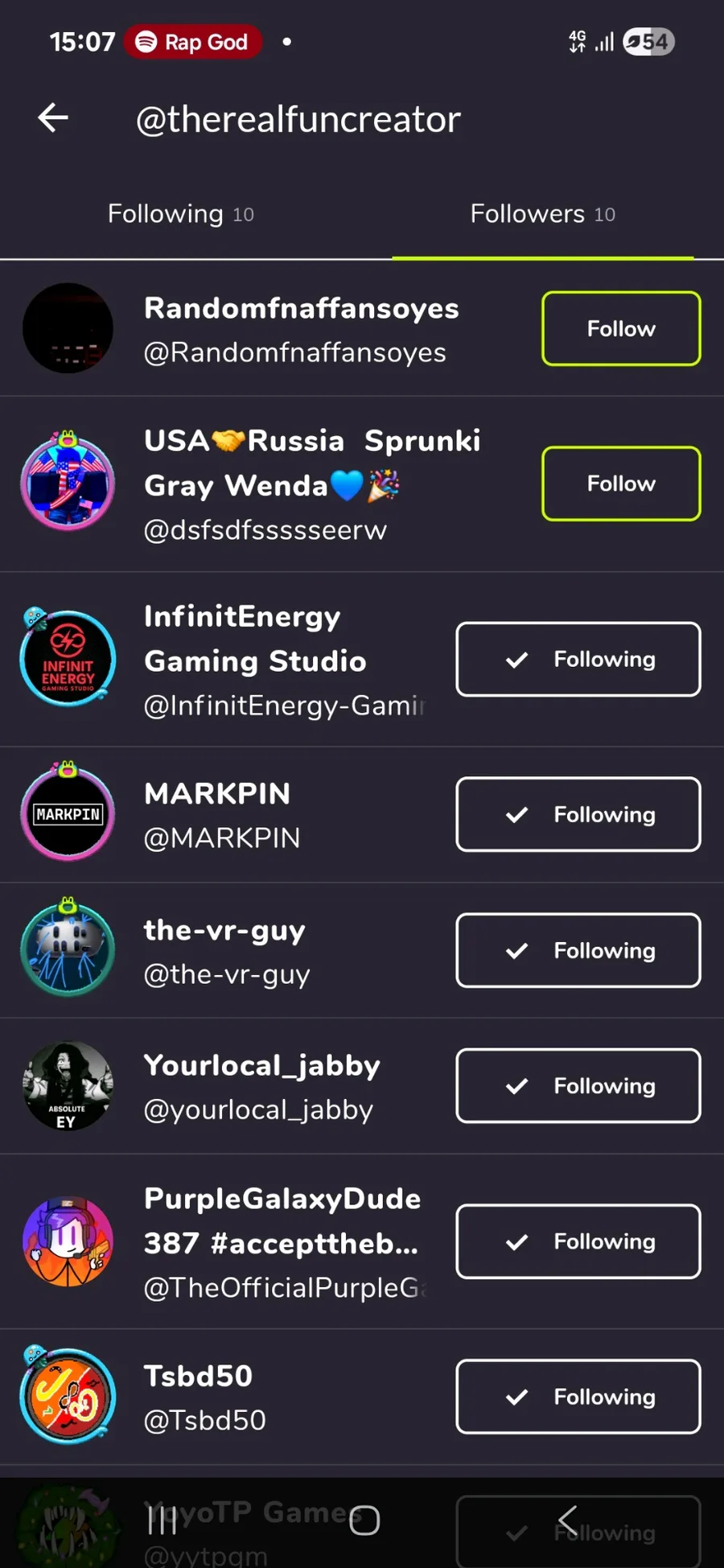Tap the Following button beside Tsbd50
724x1568 pixels.
click(578, 1397)
